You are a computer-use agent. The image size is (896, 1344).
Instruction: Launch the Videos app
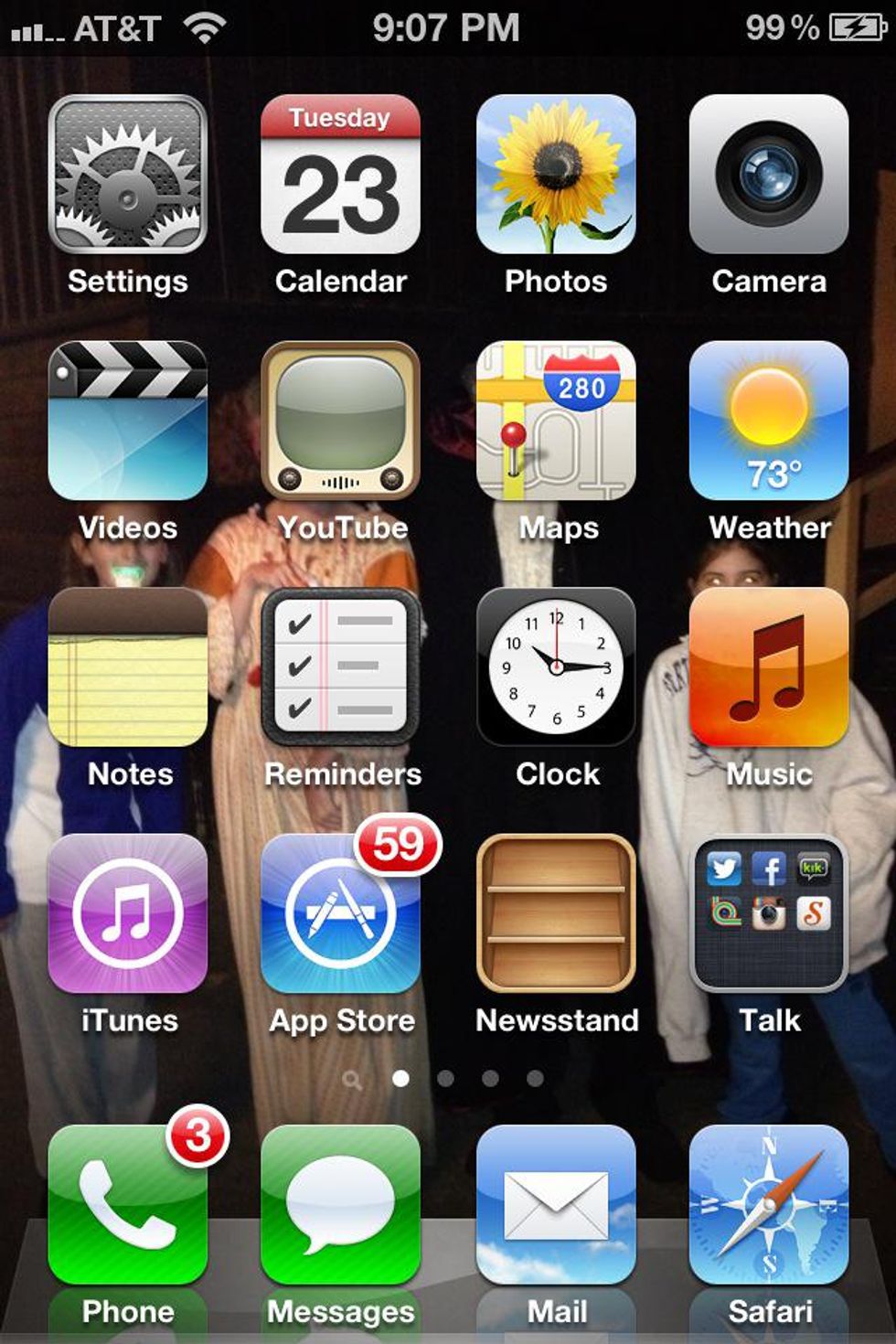[x=128, y=421]
